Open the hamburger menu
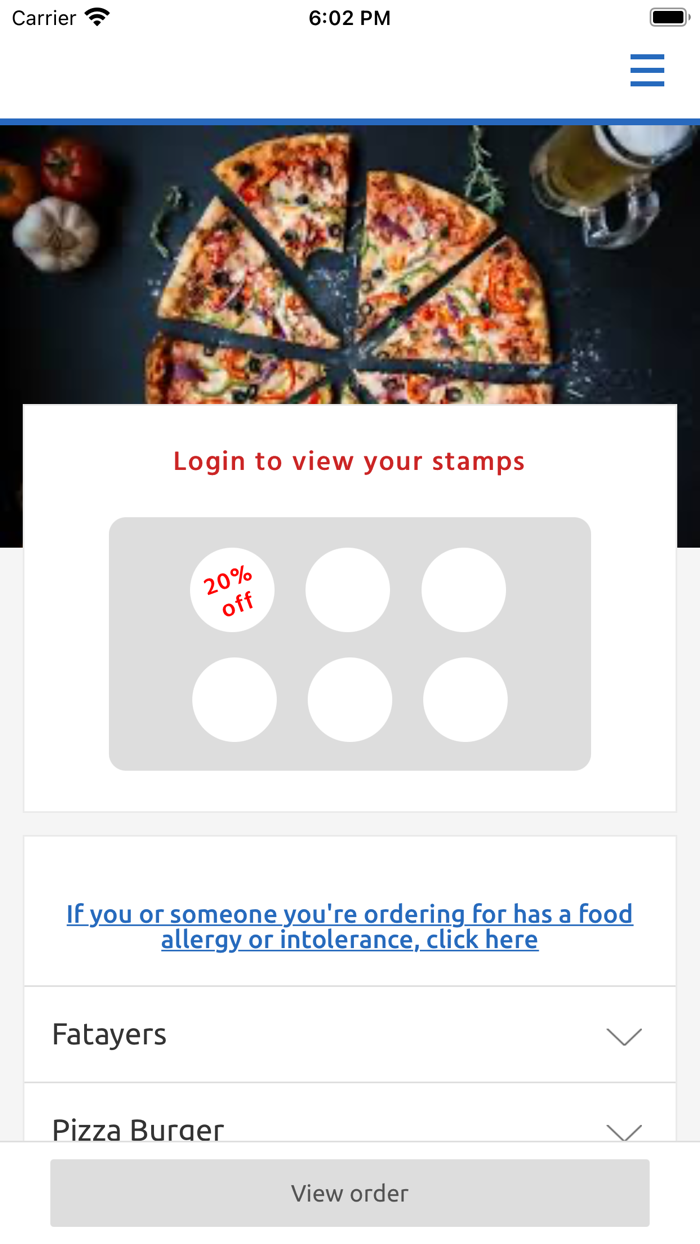Image resolution: width=700 pixels, height=1244 pixels. coord(647,71)
